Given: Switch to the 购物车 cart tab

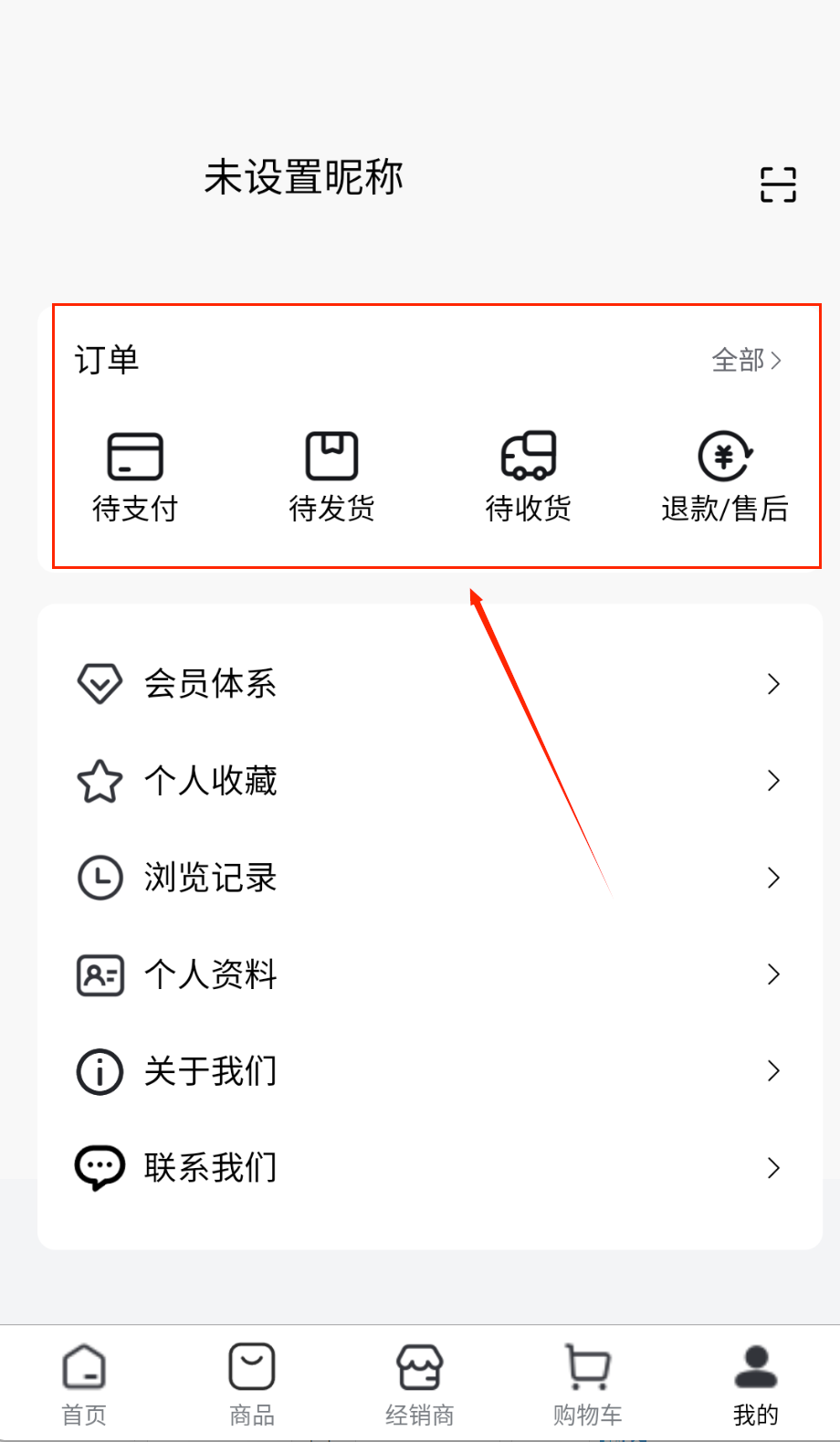Looking at the screenshot, I should pos(587,1384).
